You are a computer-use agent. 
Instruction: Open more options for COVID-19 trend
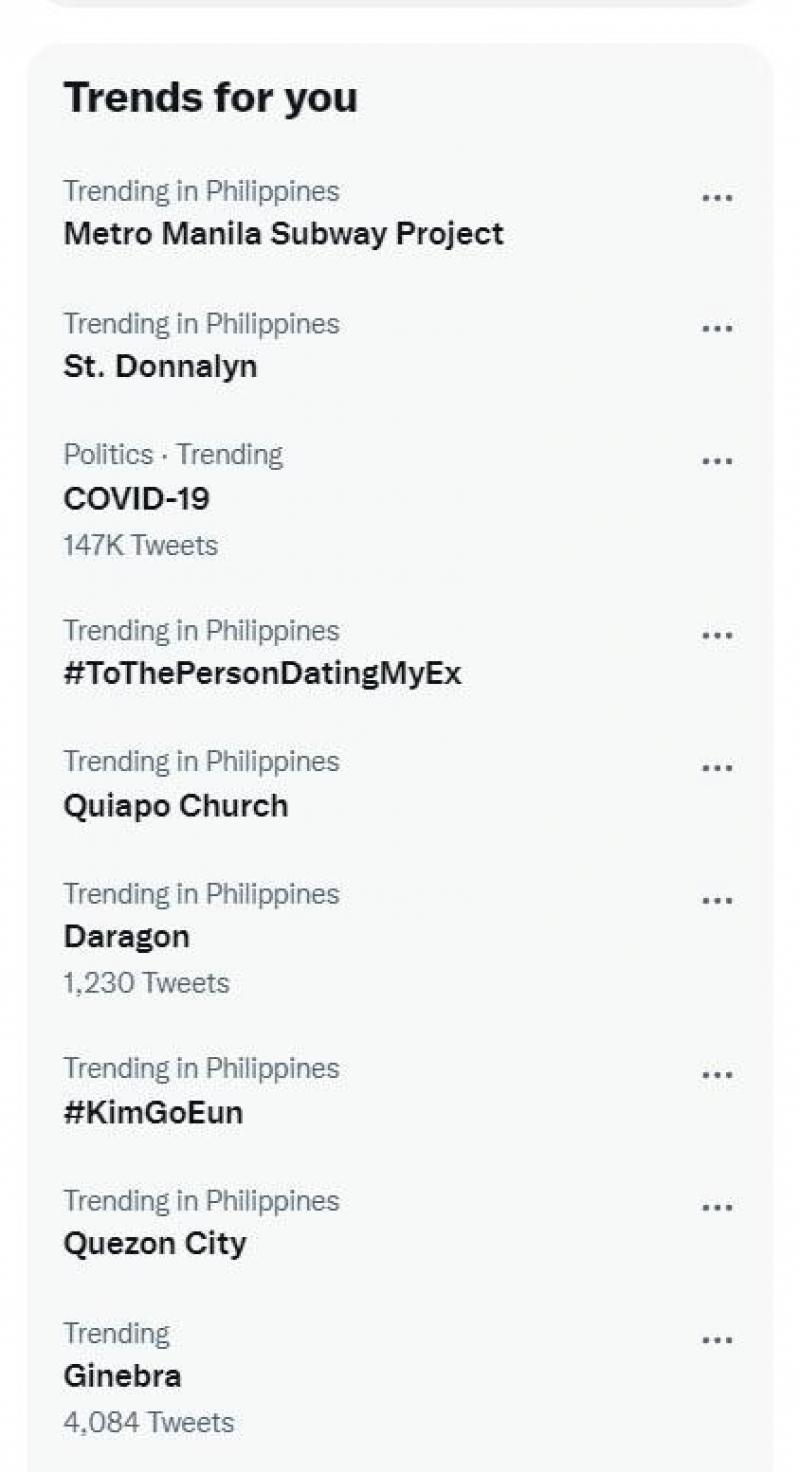click(x=717, y=459)
